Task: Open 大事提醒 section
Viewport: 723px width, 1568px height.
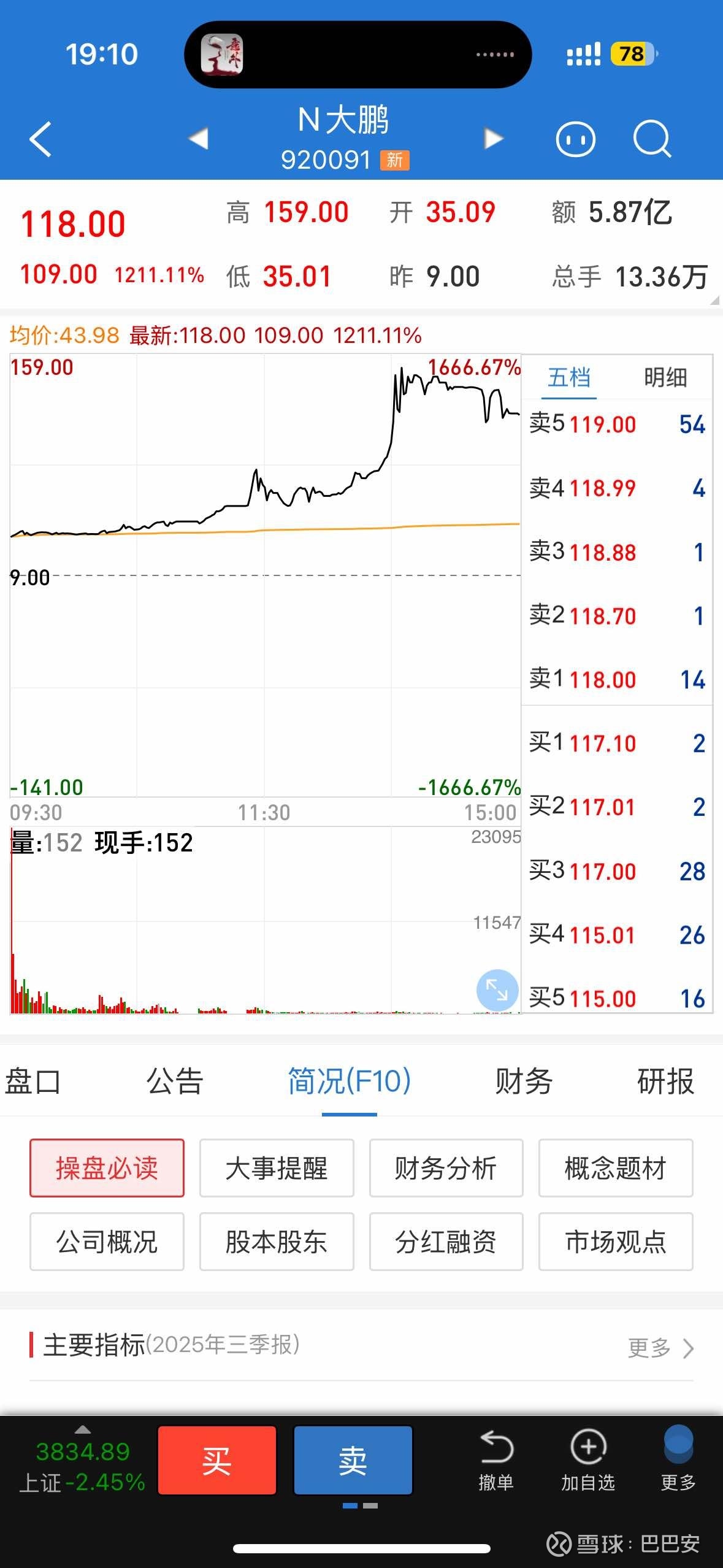Action: [x=277, y=1168]
